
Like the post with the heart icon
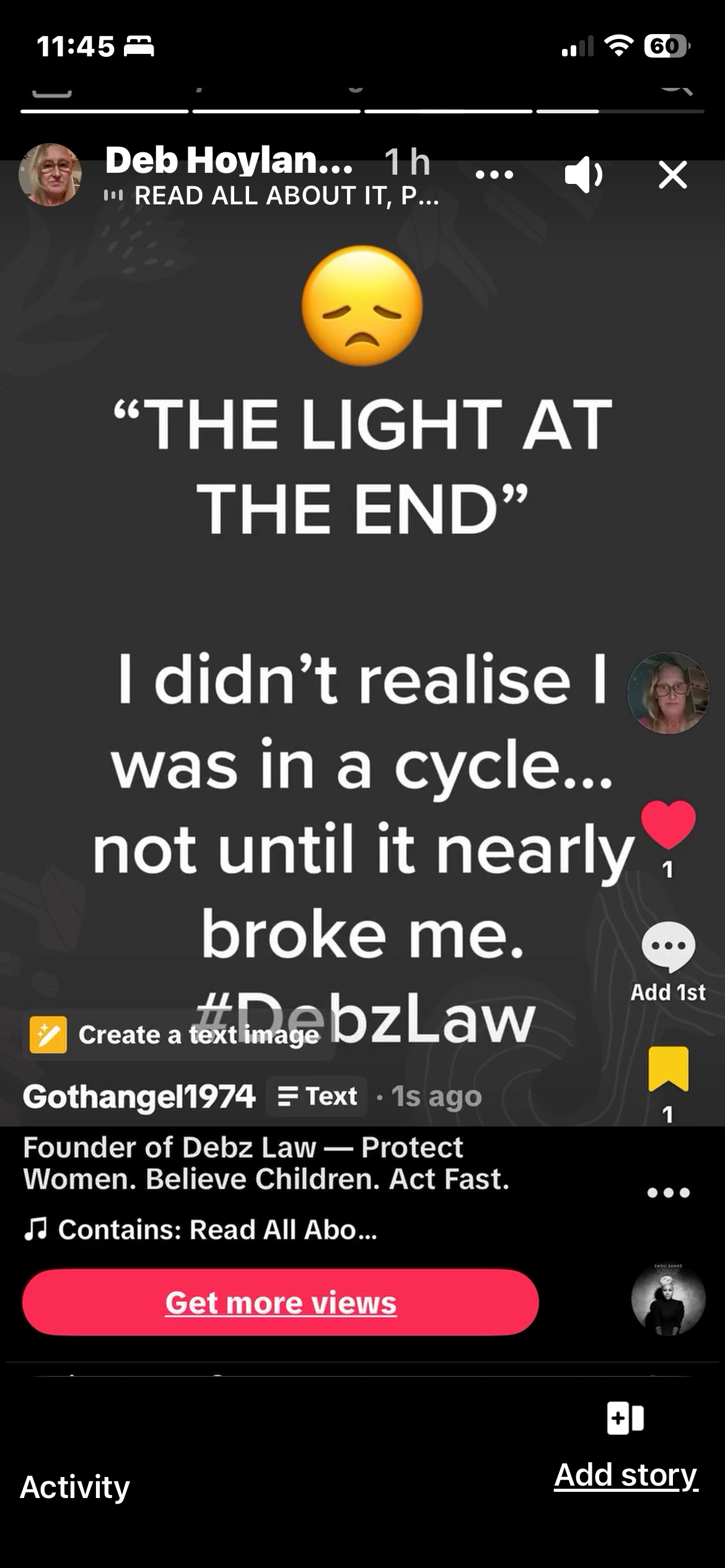click(x=668, y=824)
